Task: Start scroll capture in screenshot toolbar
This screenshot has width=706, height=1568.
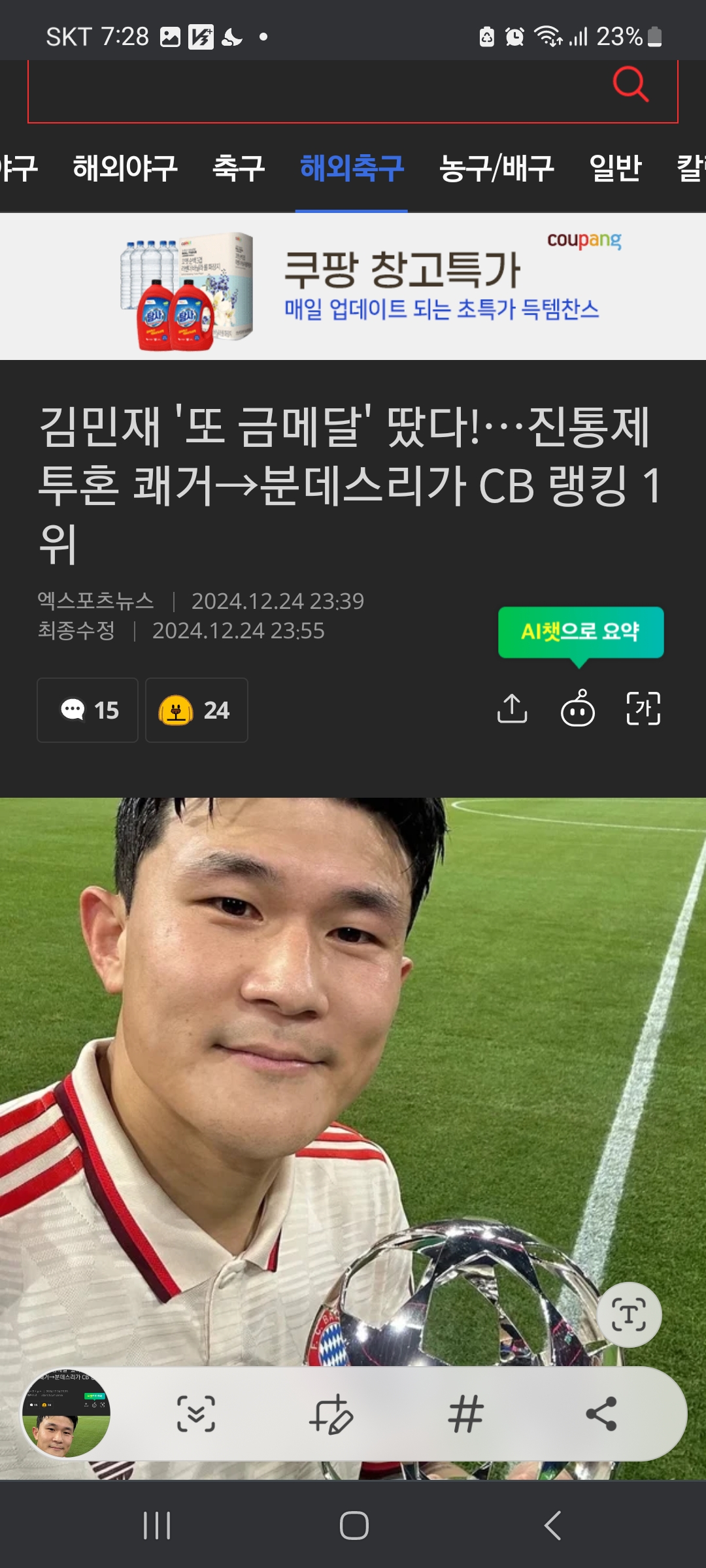Action: [195, 1414]
